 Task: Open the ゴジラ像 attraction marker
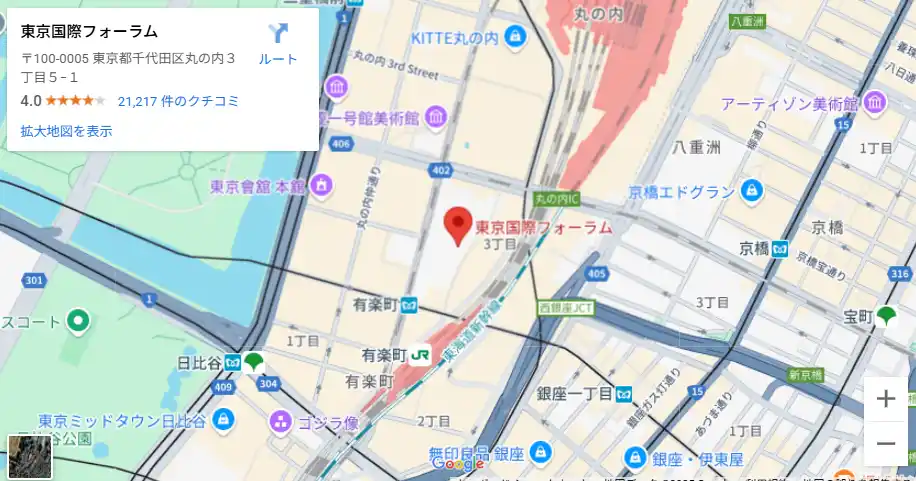(x=279, y=421)
